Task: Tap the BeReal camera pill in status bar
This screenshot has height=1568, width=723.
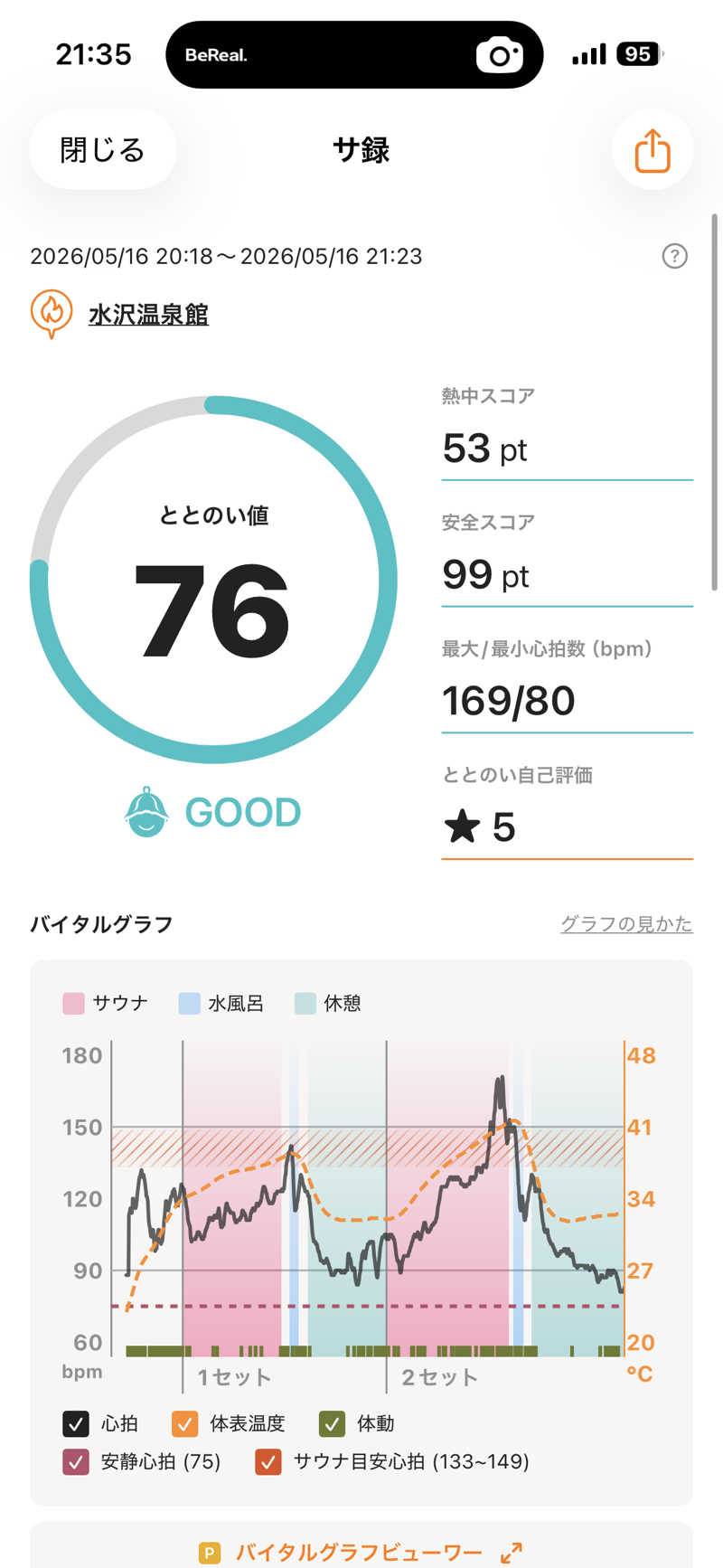Action: 354,55
